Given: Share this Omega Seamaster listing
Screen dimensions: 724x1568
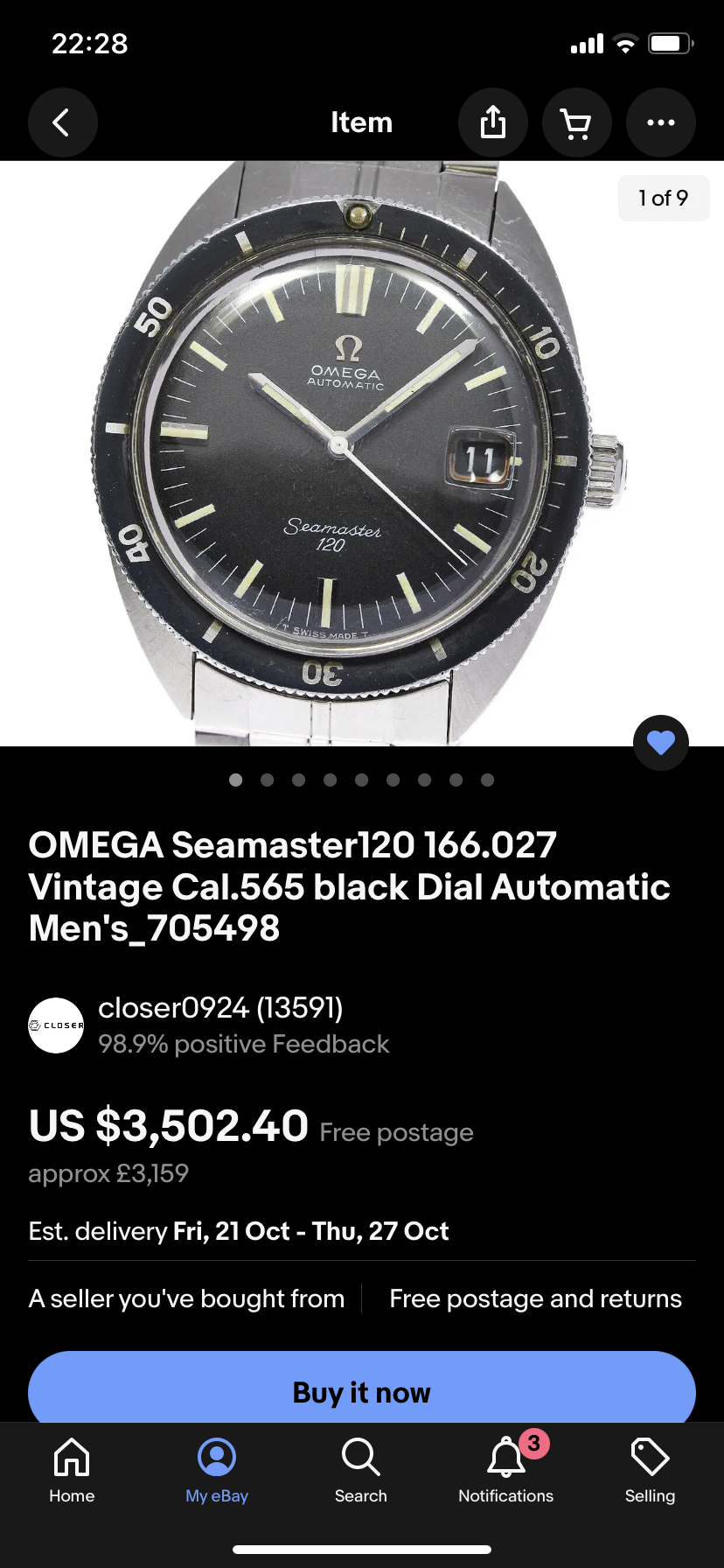Looking at the screenshot, I should pos(493,122).
